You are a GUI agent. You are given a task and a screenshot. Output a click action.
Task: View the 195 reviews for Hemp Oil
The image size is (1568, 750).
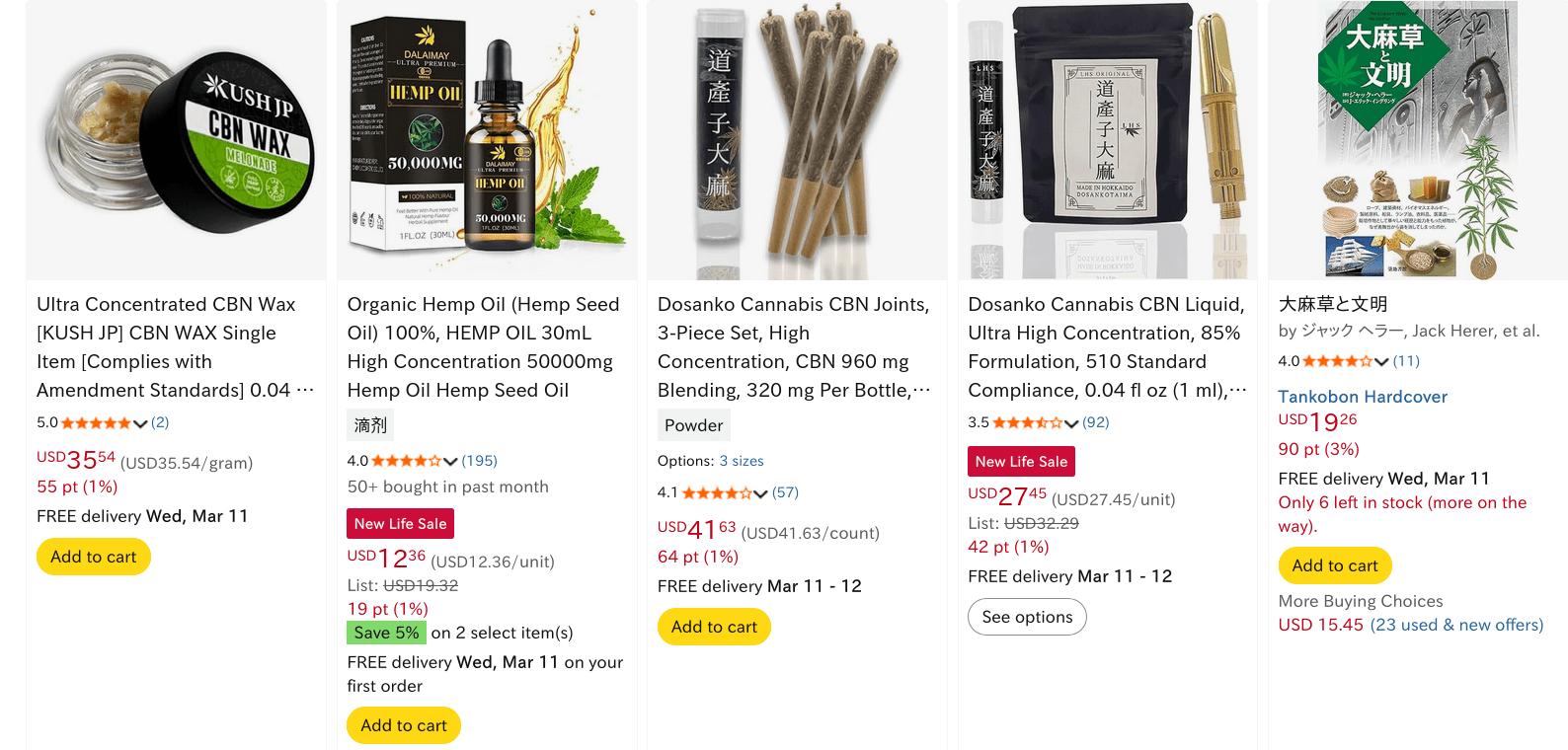click(x=479, y=461)
